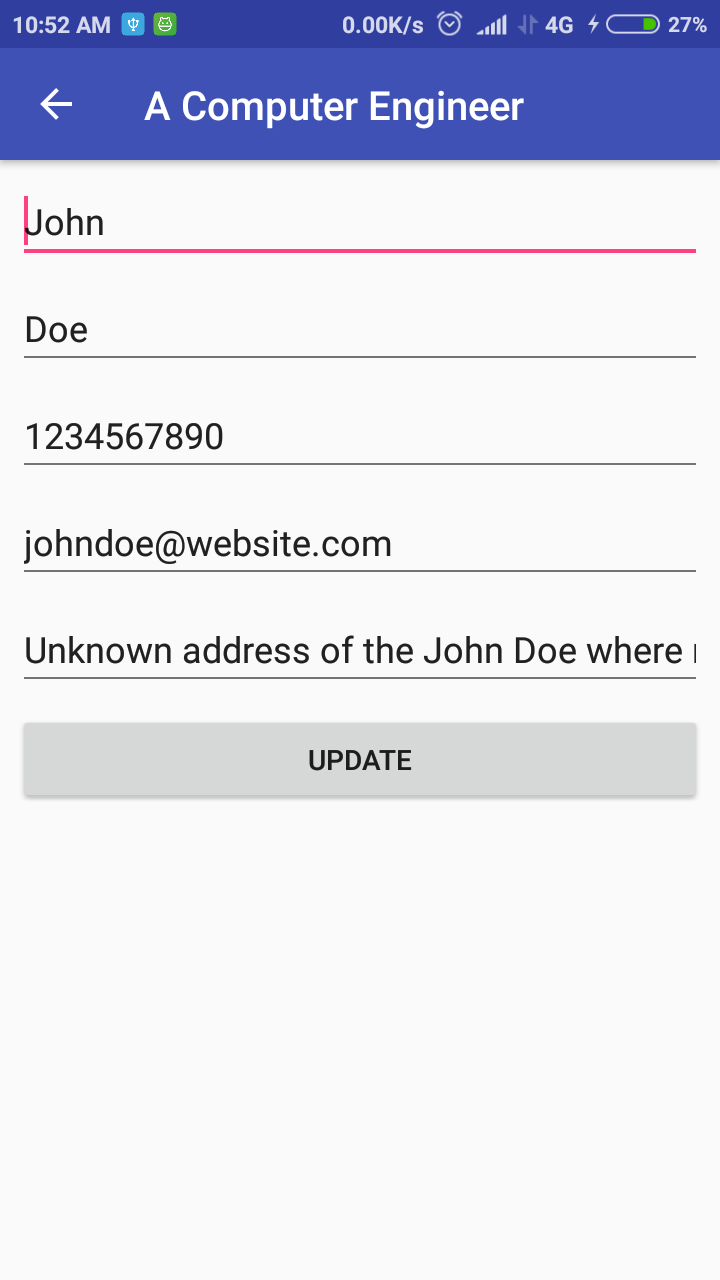Hit the UPDATE button
This screenshot has height=1280, width=720.
point(359,760)
